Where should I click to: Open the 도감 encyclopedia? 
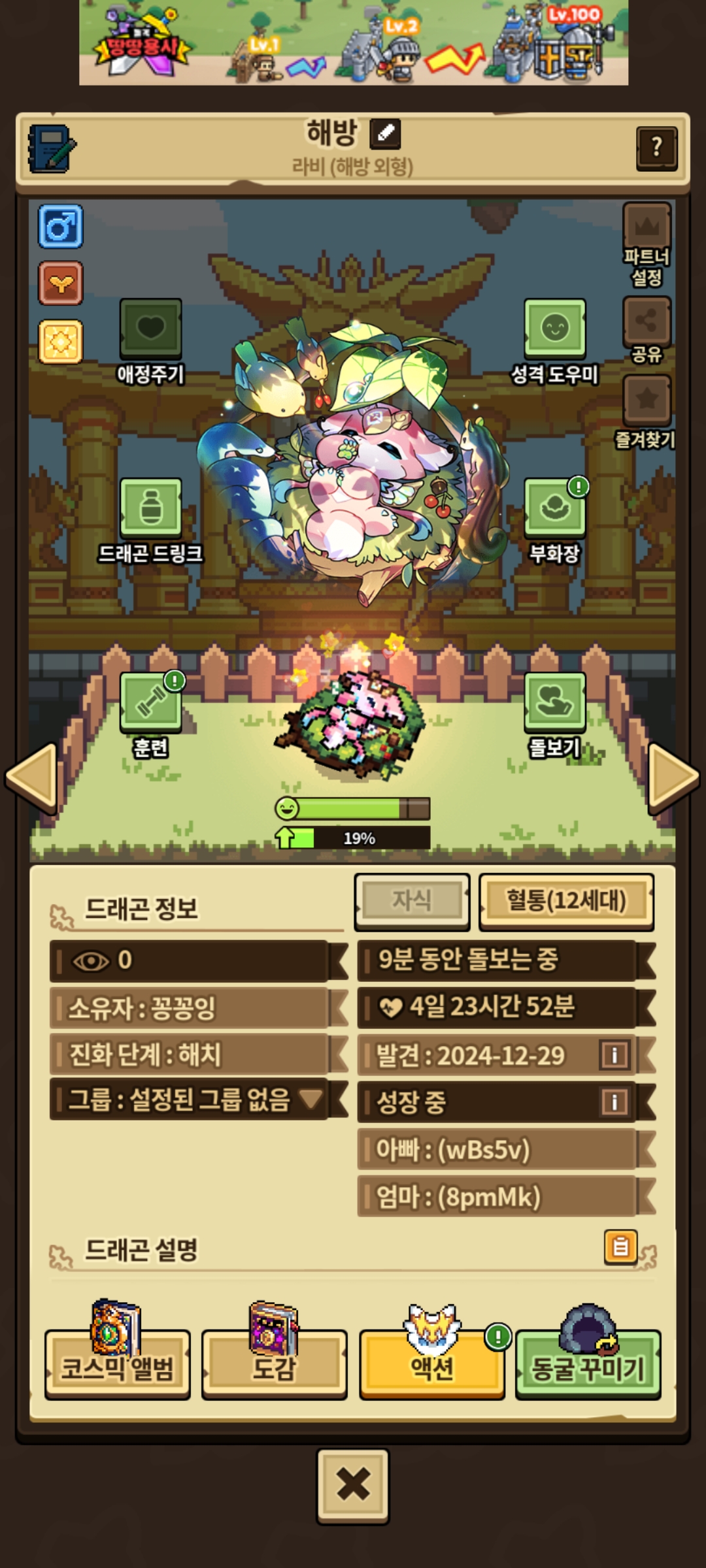[x=274, y=1365]
